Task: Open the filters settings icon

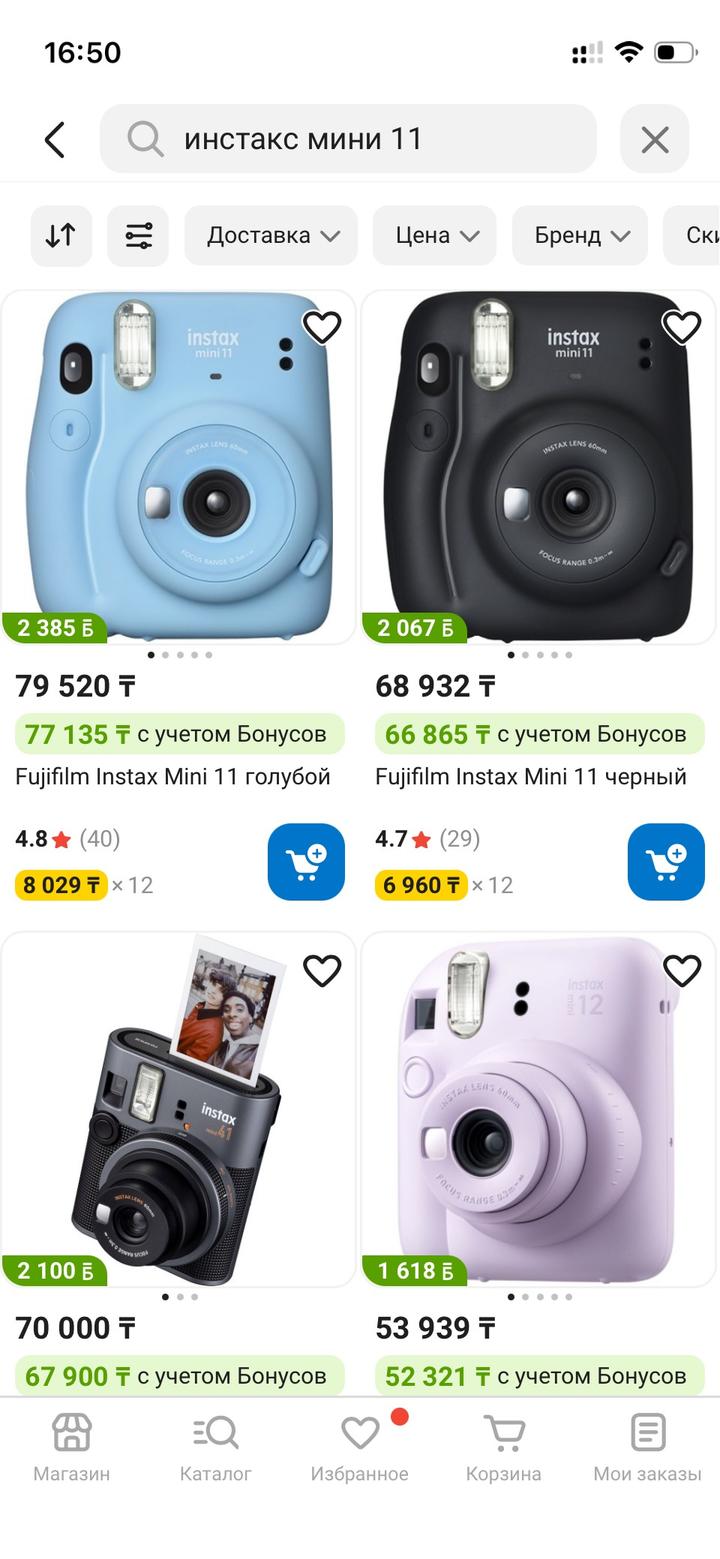Action: click(138, 236)
